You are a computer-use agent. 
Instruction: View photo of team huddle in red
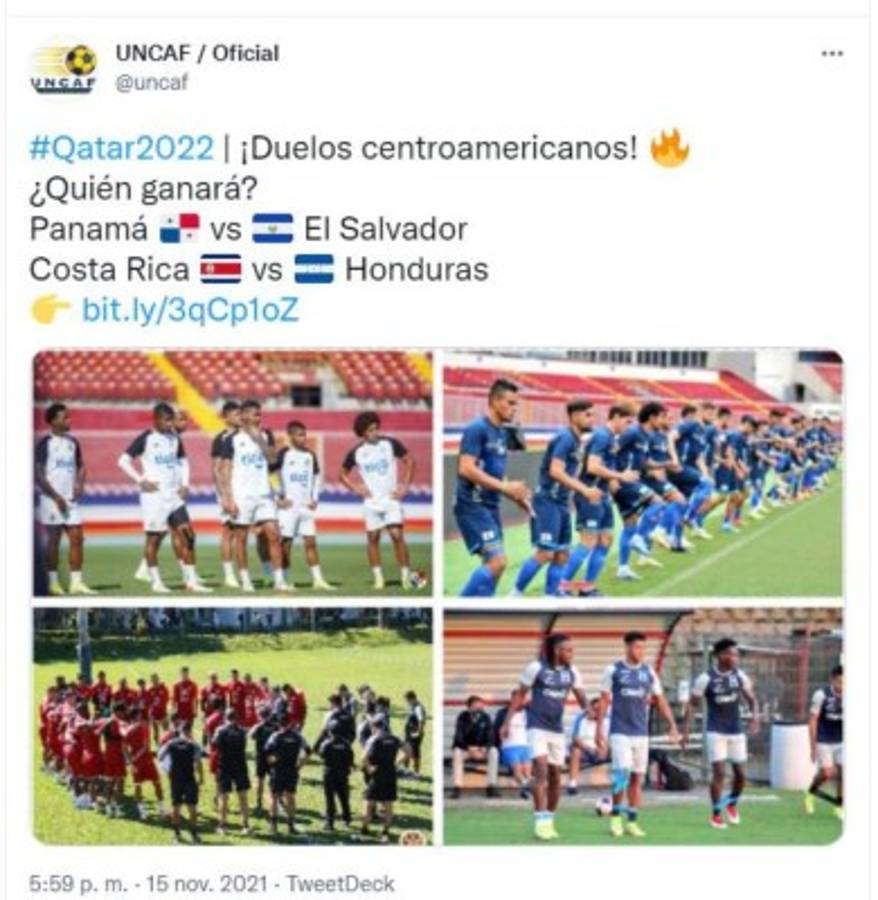233,726
